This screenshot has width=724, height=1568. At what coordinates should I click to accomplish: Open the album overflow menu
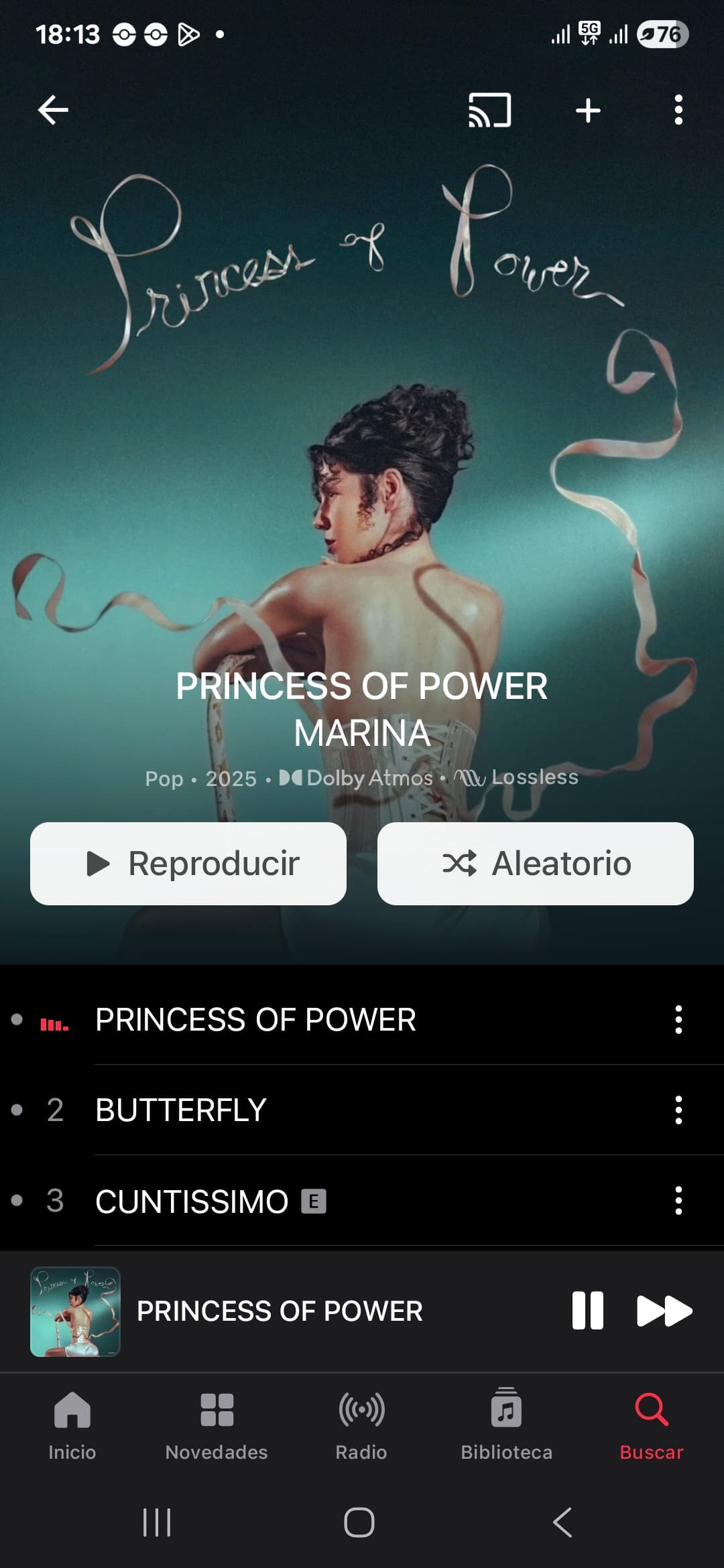(678, 110)
